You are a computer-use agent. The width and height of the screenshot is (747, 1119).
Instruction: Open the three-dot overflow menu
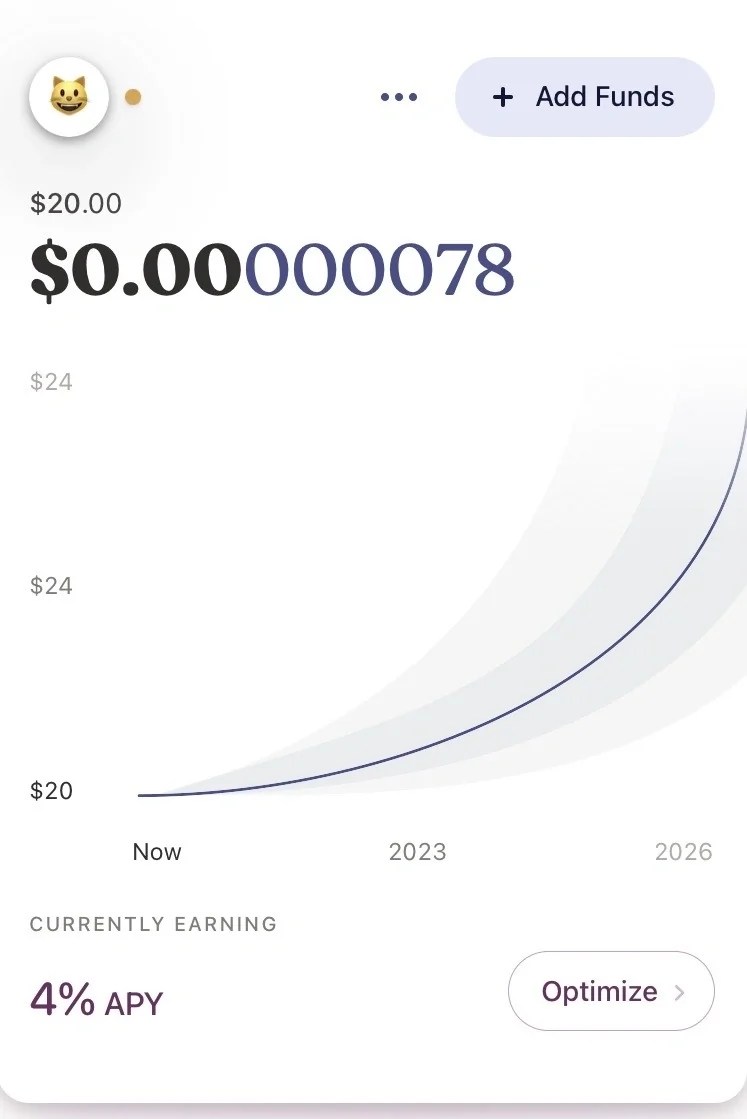click(x=399, y=97)
